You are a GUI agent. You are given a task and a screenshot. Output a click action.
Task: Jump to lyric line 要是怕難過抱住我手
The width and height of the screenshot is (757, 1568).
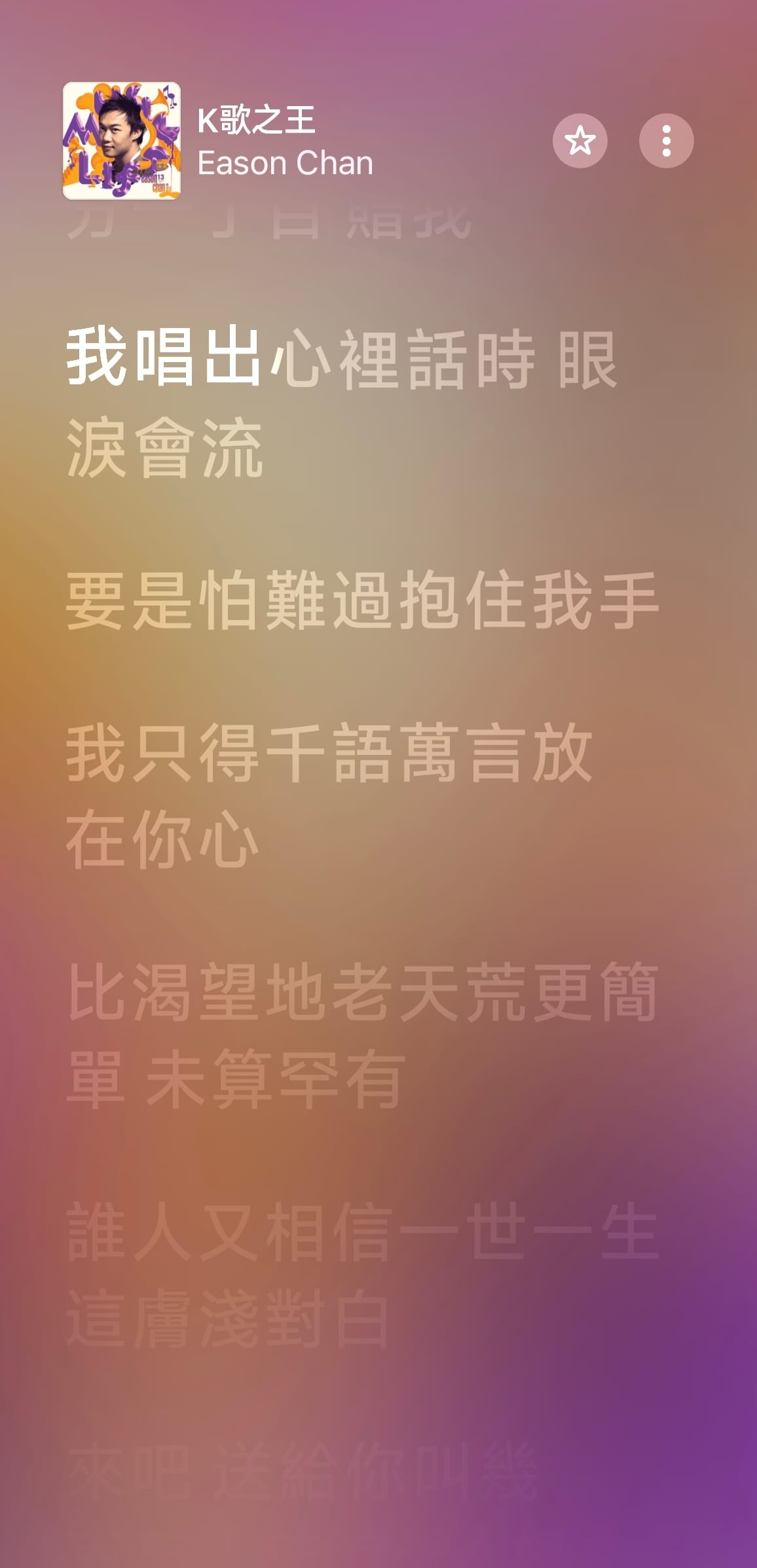[362, 600]
